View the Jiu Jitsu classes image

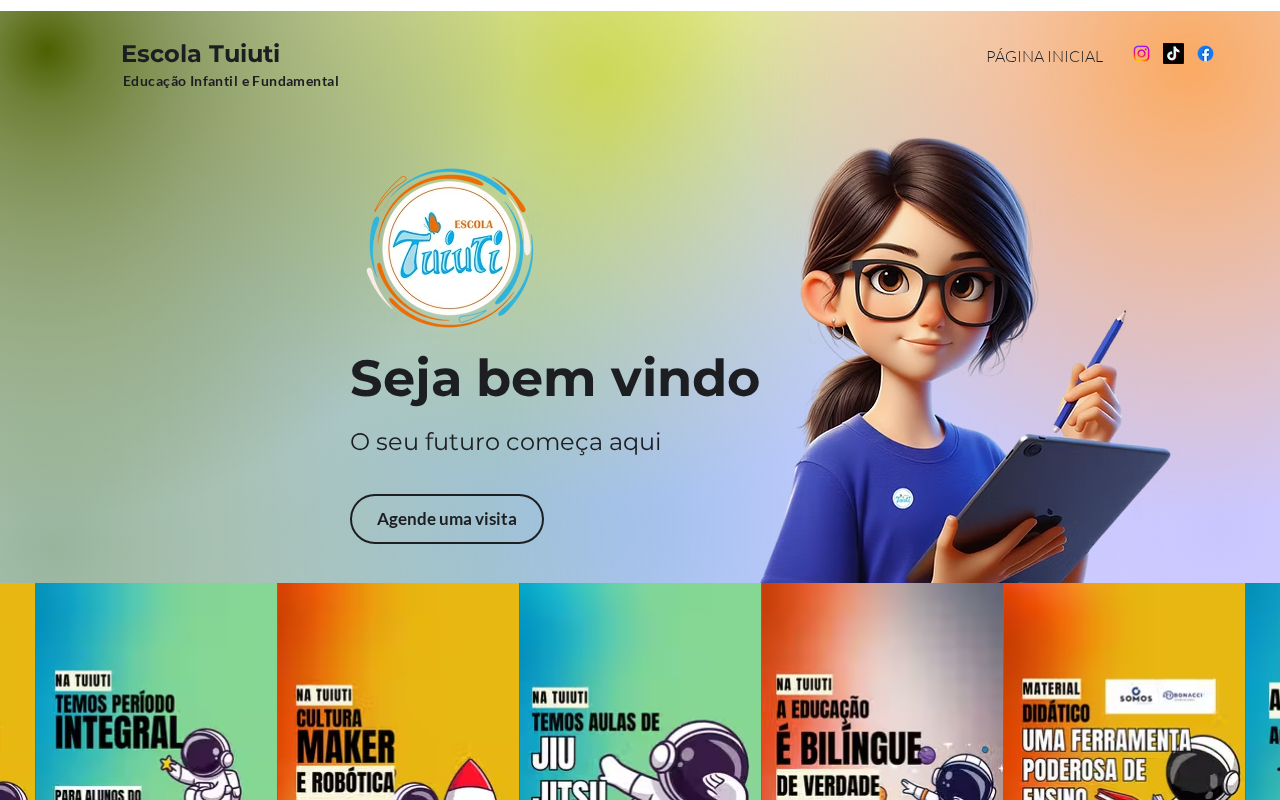(640, 692)
